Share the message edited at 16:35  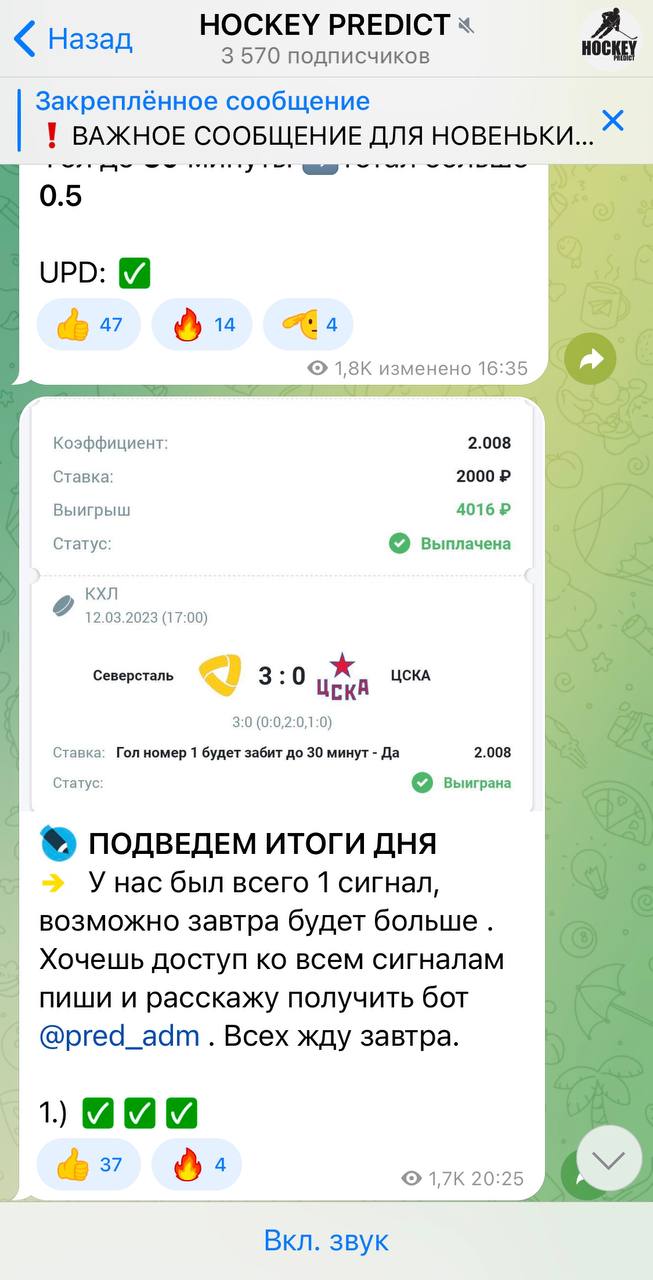590,360
